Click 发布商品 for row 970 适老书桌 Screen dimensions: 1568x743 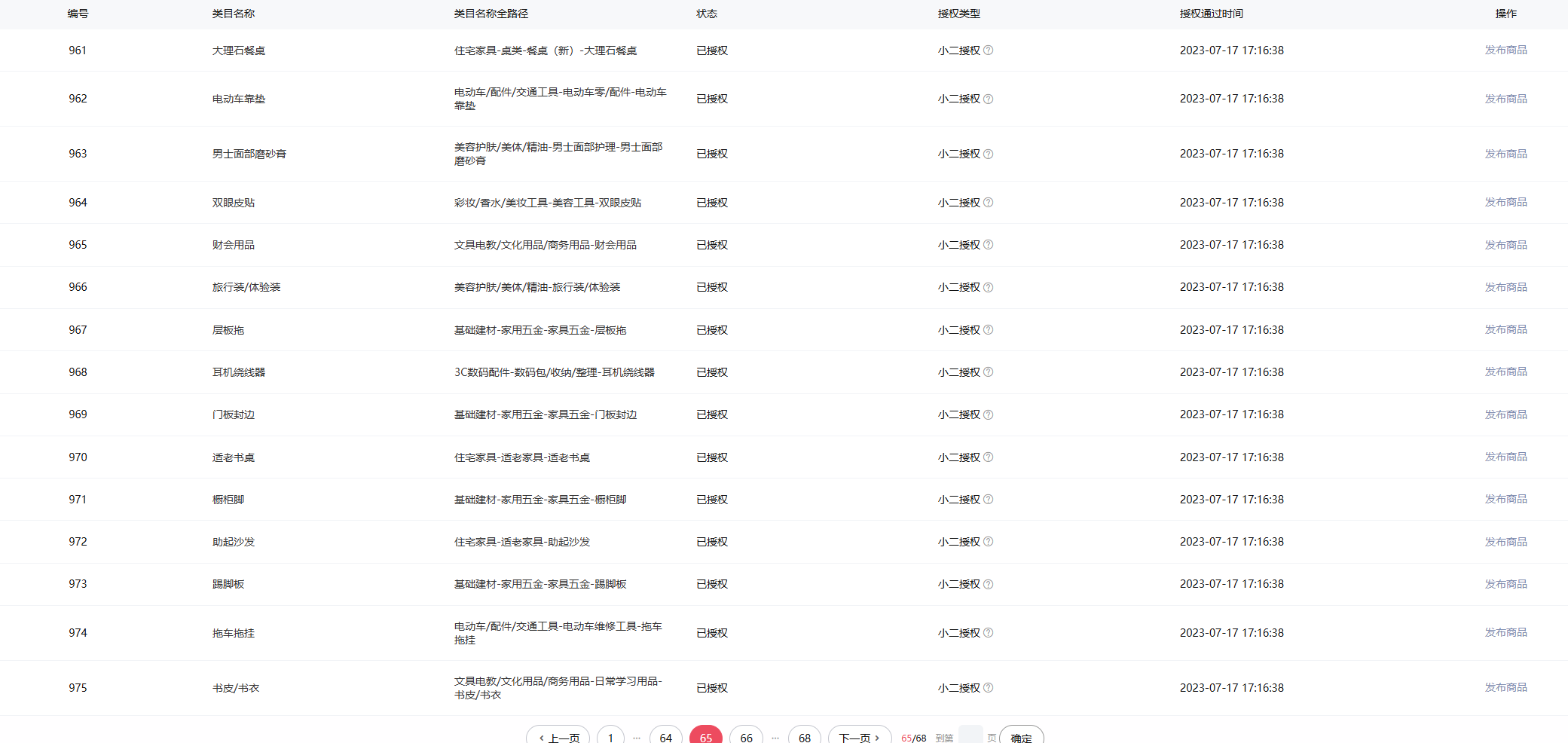[1505, 457]
